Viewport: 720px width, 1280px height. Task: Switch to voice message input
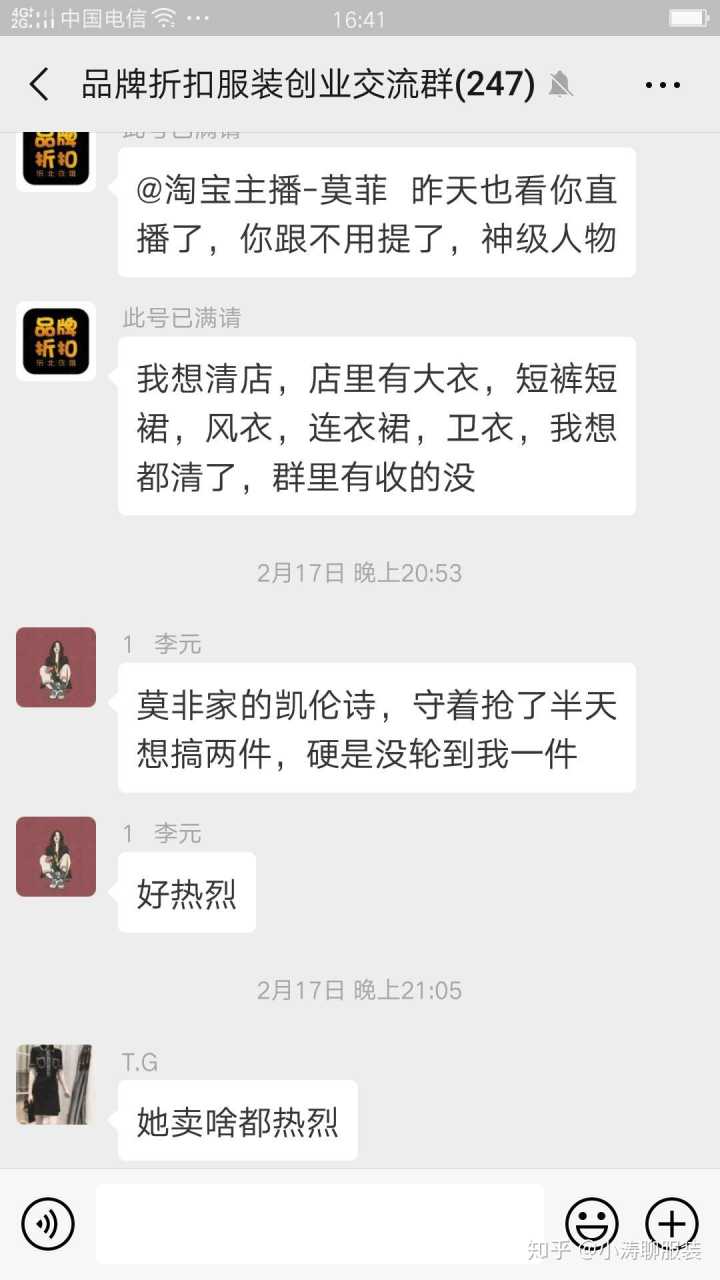click(x=48, y=1223)
